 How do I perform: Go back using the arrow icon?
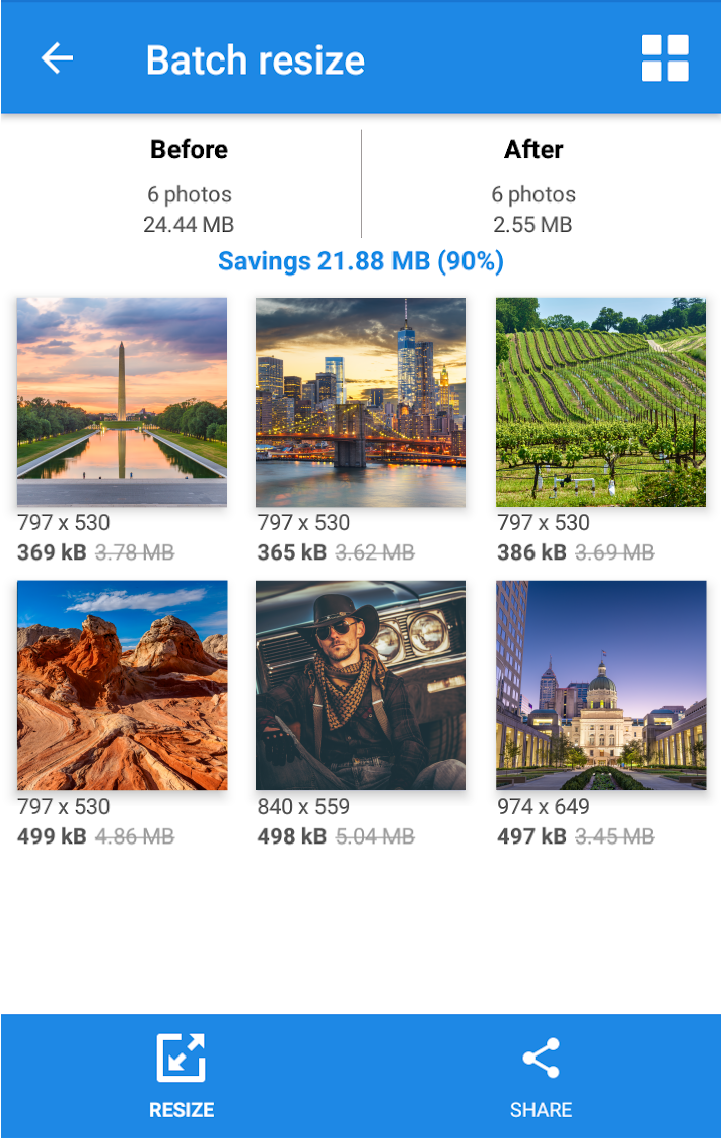click(57, 59)
